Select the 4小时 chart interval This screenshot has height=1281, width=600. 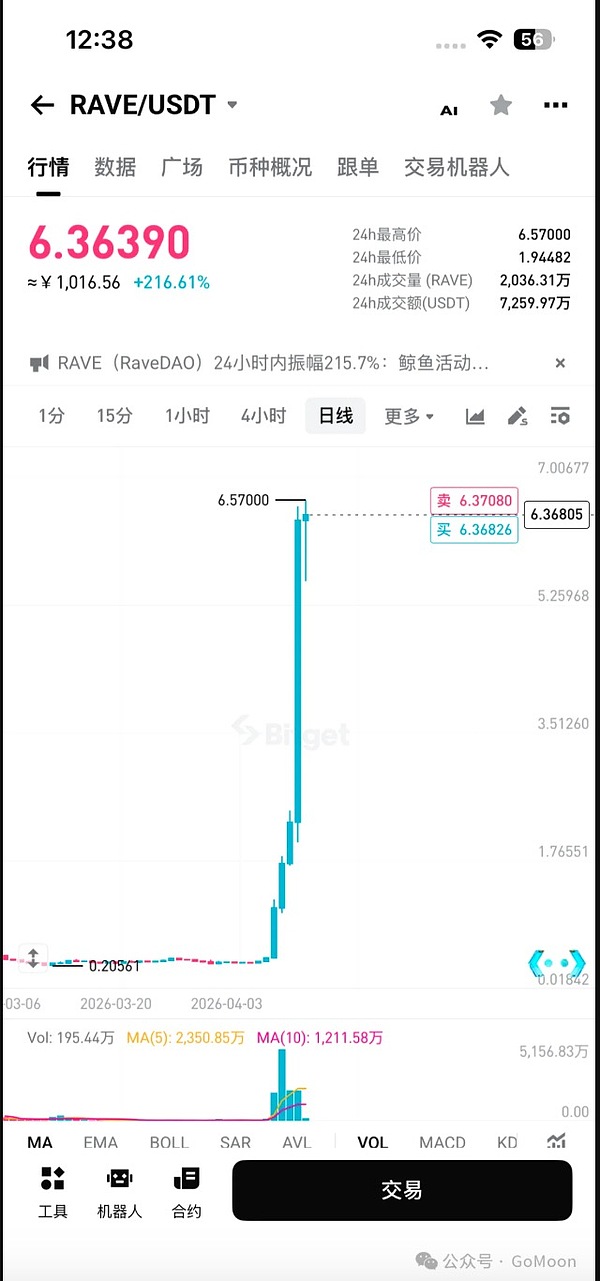263,416
